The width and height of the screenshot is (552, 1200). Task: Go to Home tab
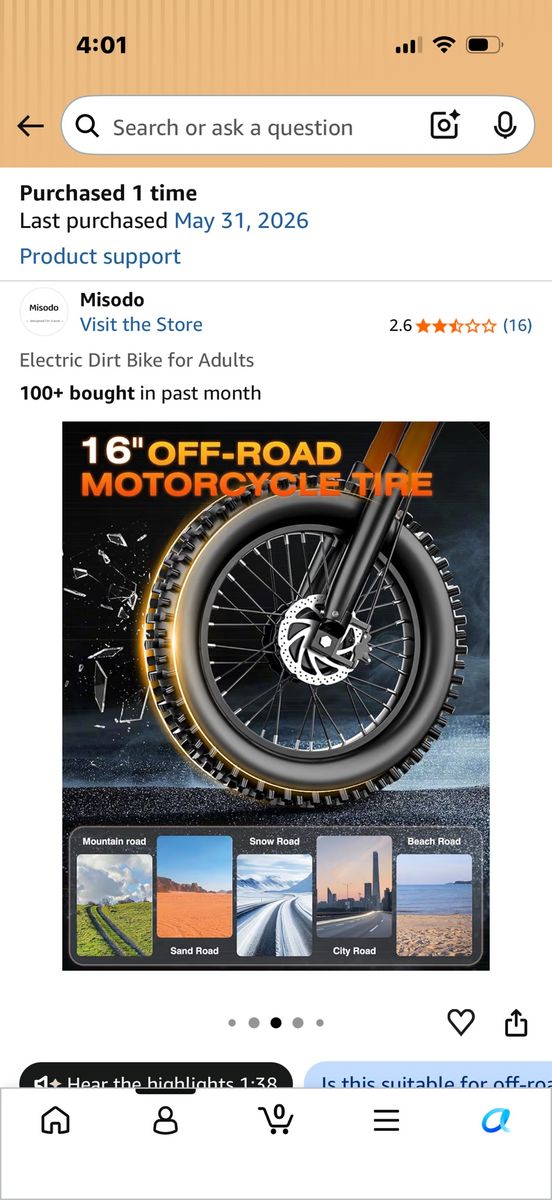(x=55, y=1120)
